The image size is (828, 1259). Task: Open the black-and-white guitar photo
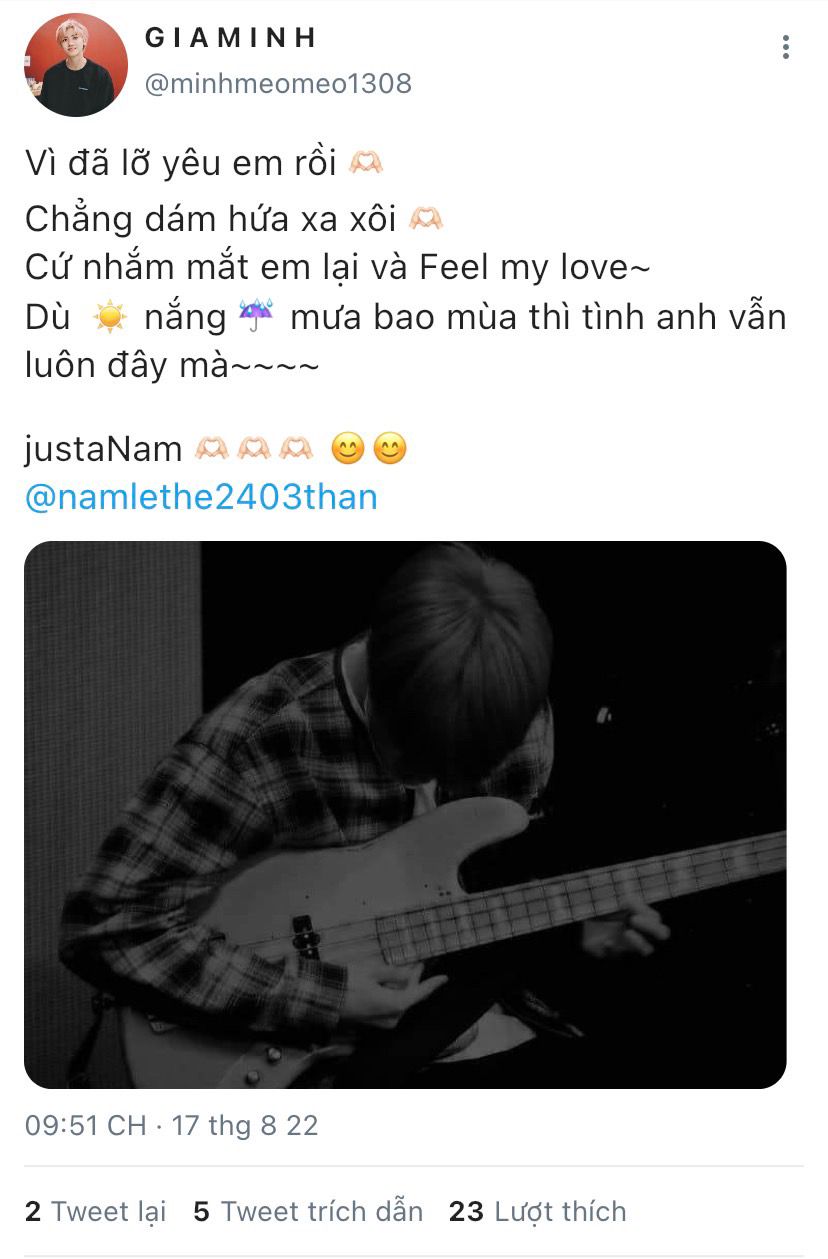[x=405, y=814]
